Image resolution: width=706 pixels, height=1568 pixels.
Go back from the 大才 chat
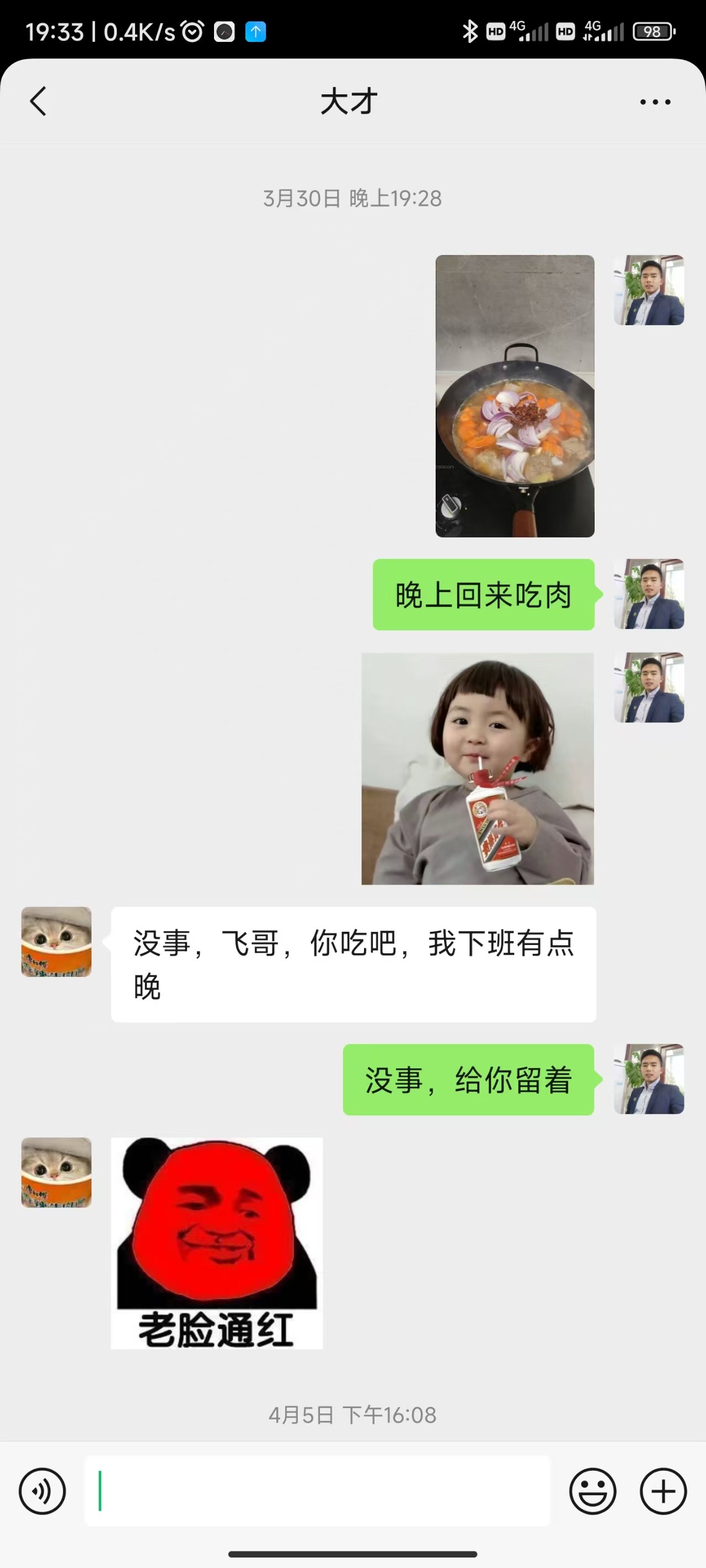[x=38, y=101]
